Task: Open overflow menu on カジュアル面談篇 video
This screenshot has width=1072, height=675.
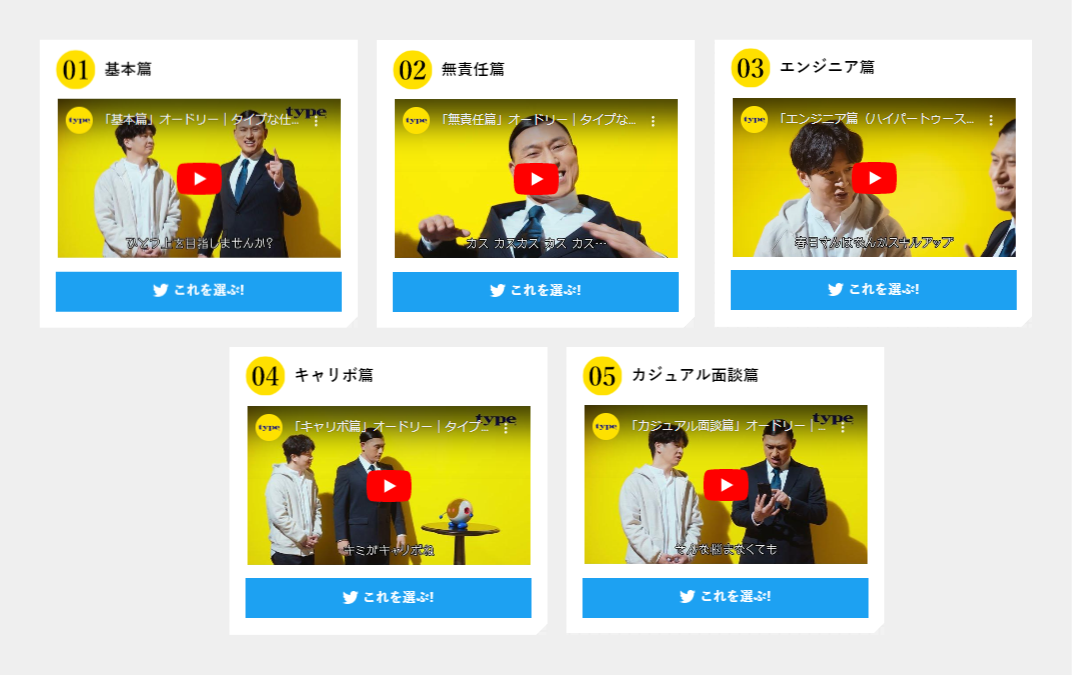Action: click(843, 427)
